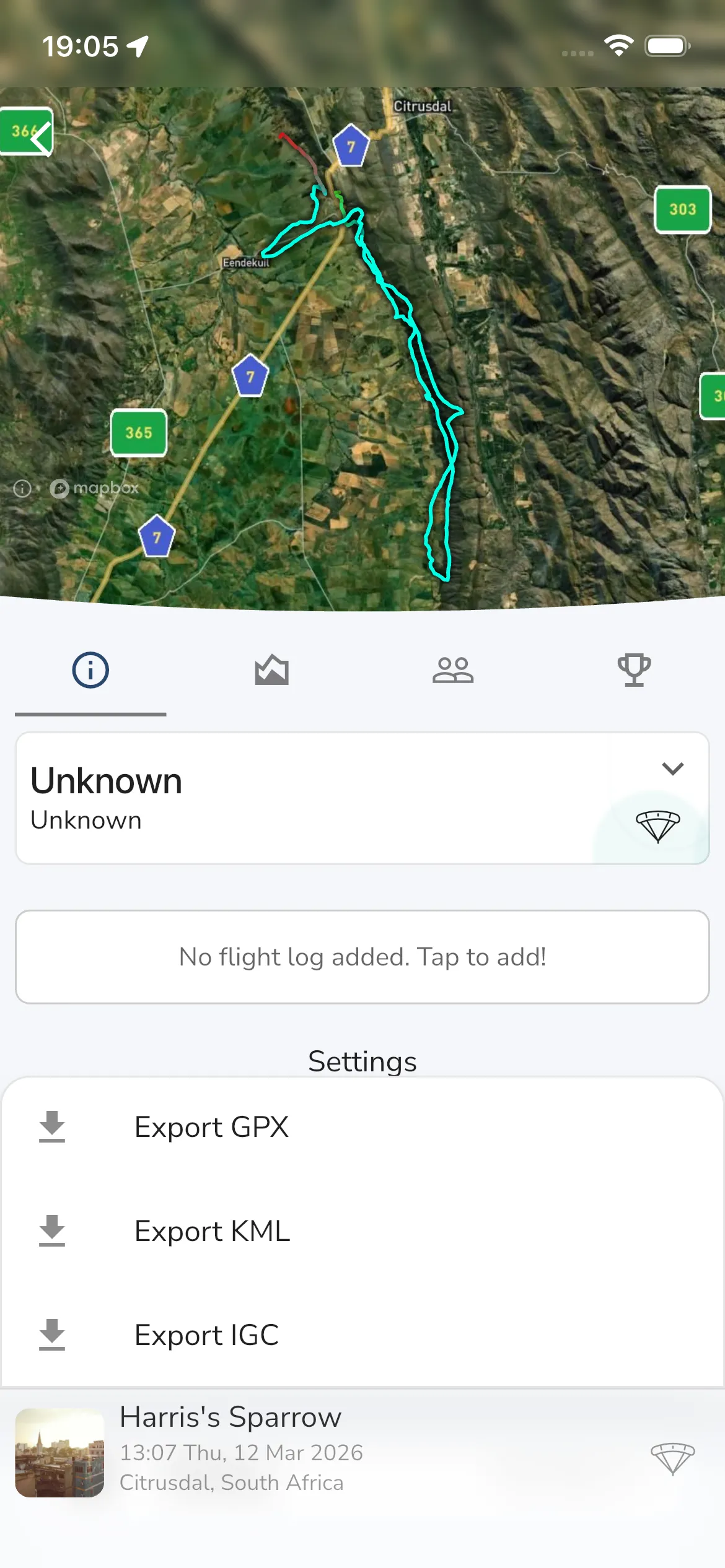Collapse the chevron on the Unknown panel
The image size is (725, 1568).
coord(673,769)
